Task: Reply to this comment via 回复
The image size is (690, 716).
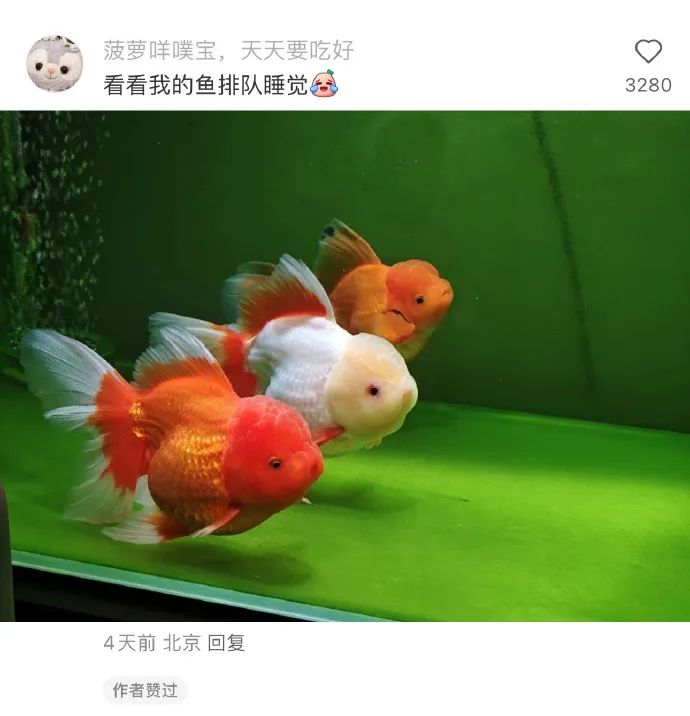Action: coord(226,643)
